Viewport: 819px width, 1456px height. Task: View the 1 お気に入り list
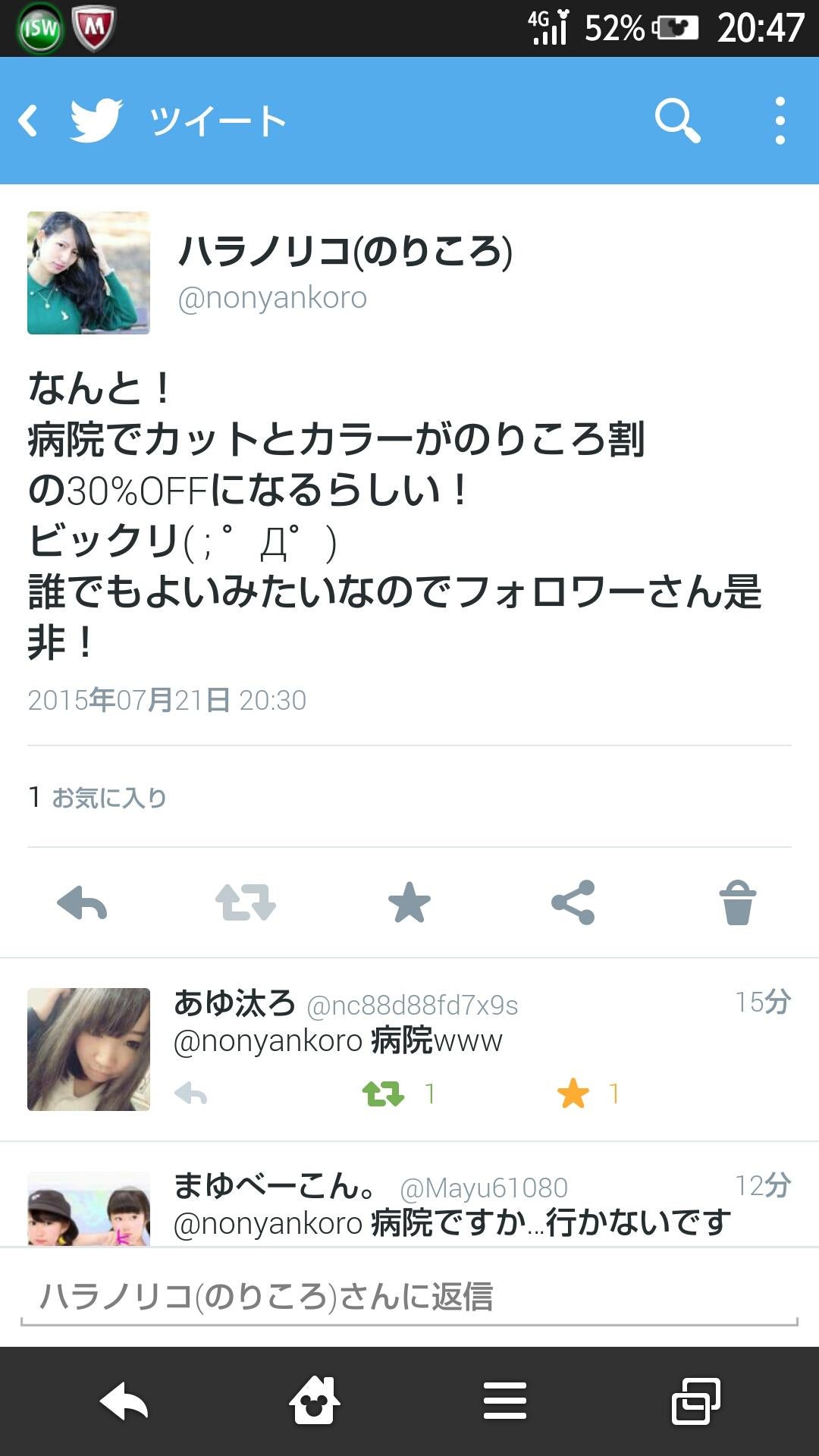click(97, 797)
